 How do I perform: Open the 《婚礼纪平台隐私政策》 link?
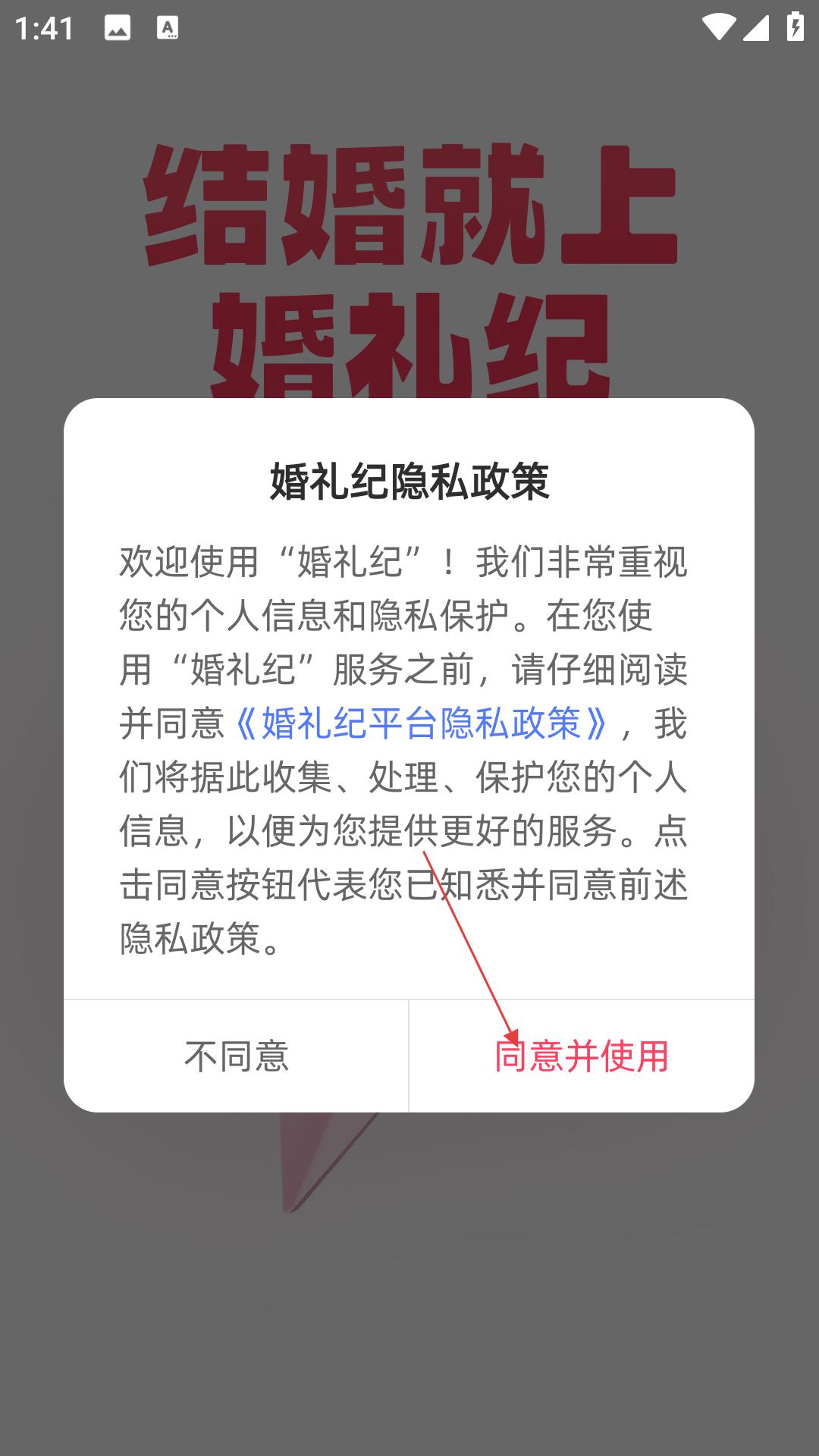point(419,723)
